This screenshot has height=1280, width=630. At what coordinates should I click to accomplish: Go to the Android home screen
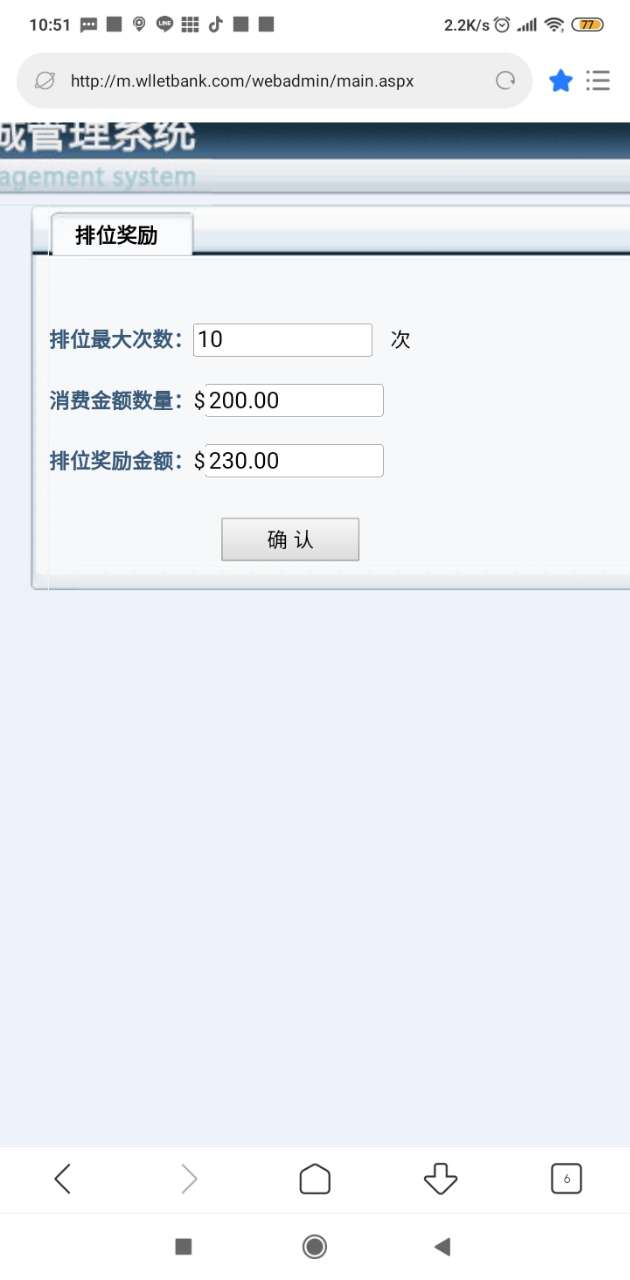pos(315,1246)
